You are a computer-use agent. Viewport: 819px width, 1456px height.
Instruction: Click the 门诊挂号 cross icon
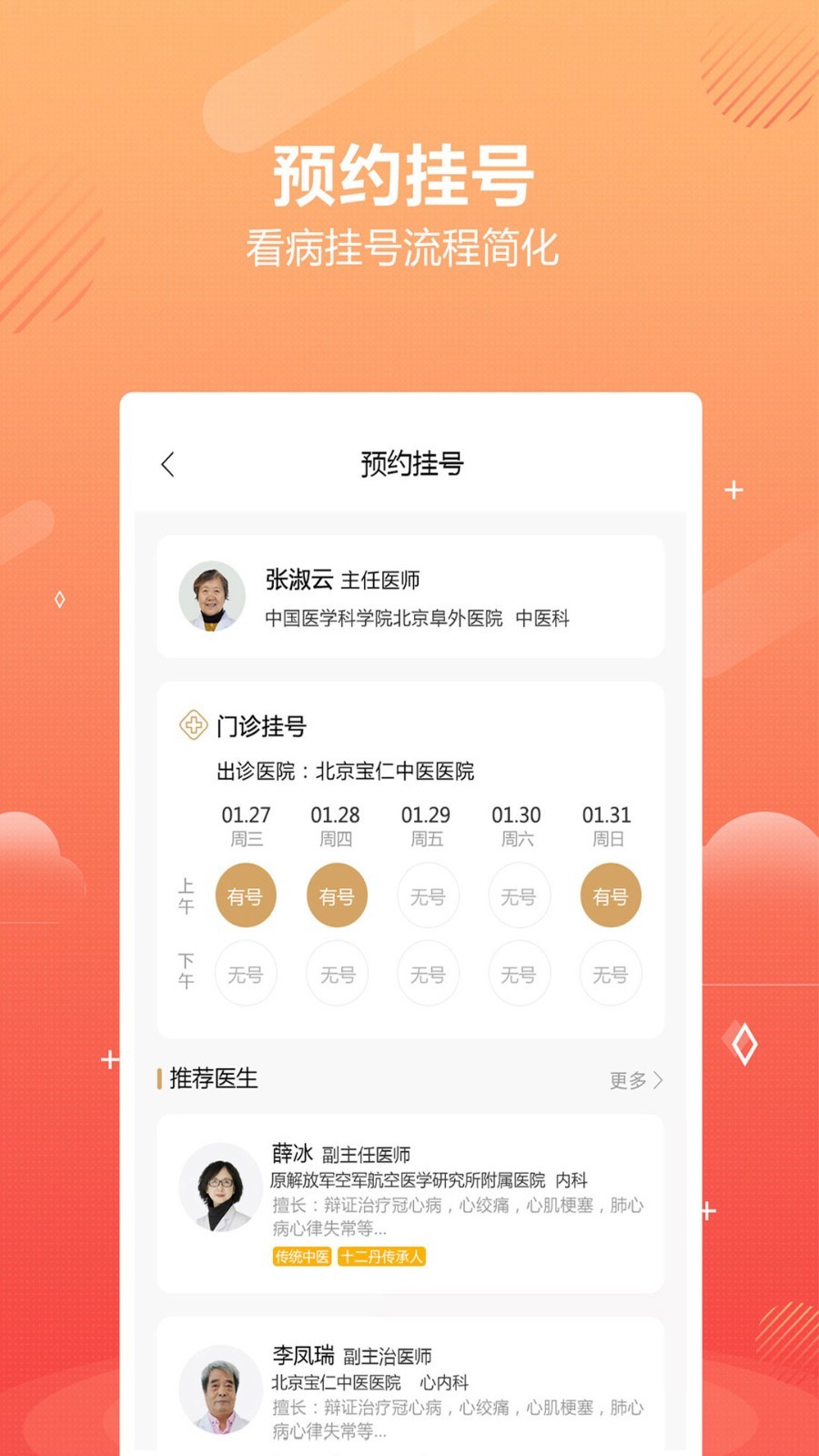(194, 726)
